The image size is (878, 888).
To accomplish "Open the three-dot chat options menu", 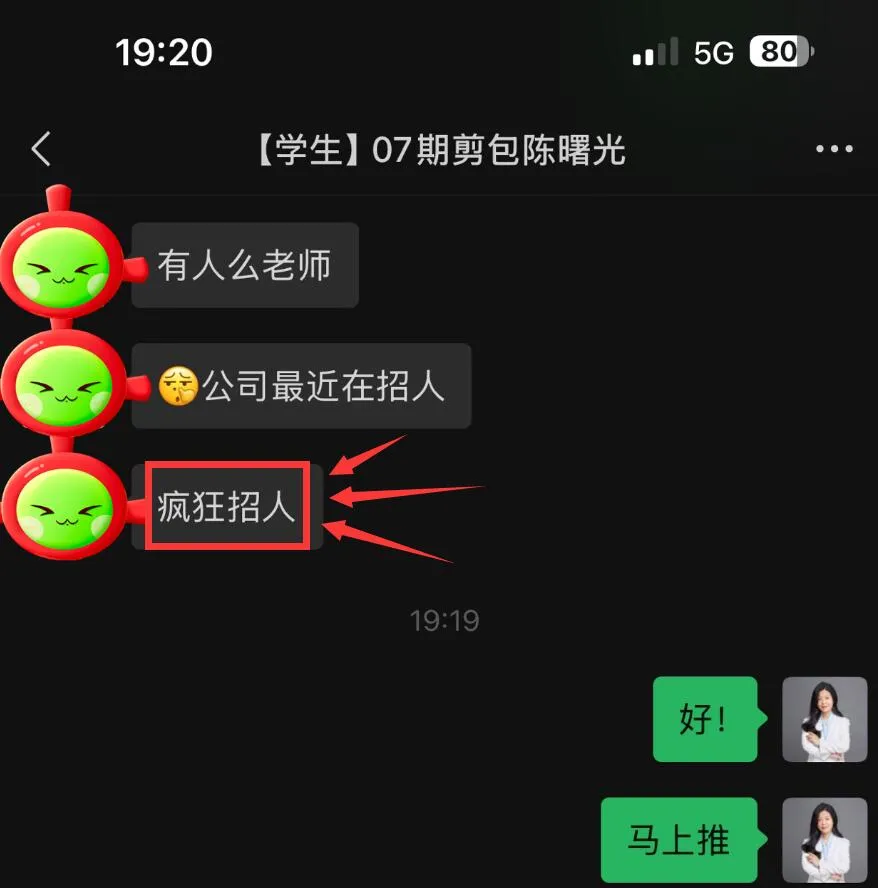I will 834,150.
